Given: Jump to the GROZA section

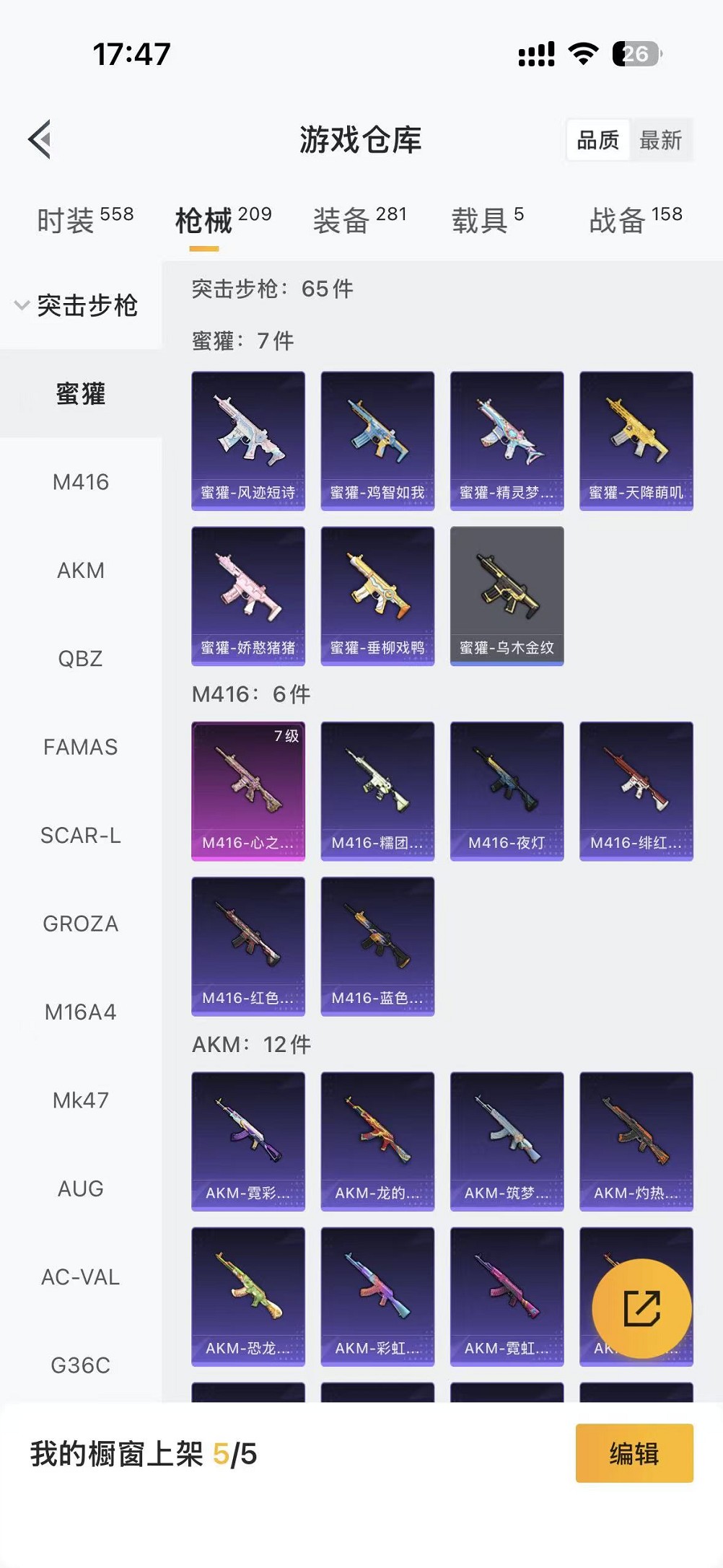Looking at the screenshot, I should tap(80, 924).
